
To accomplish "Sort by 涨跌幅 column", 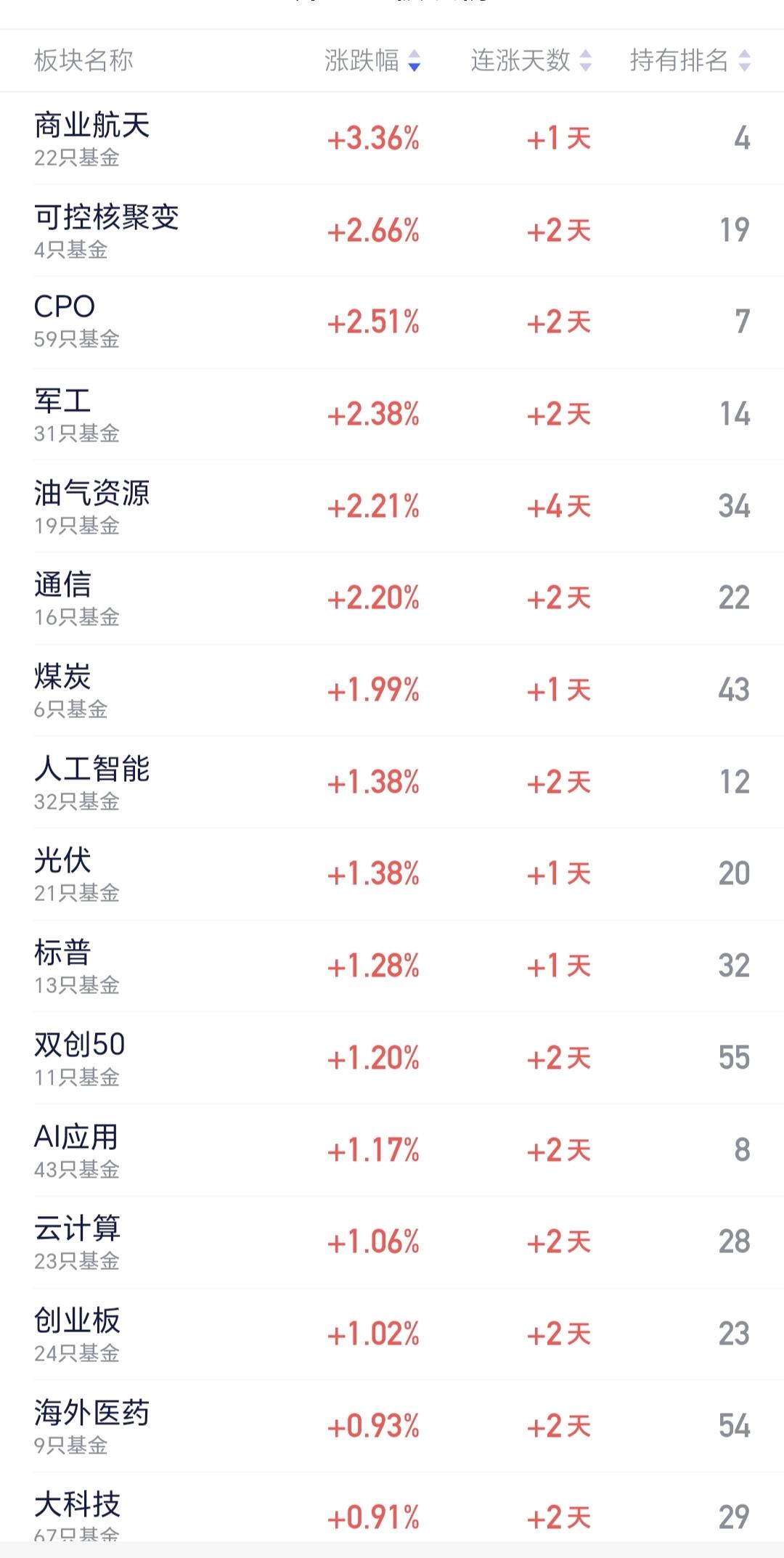I will click(372, 60).
